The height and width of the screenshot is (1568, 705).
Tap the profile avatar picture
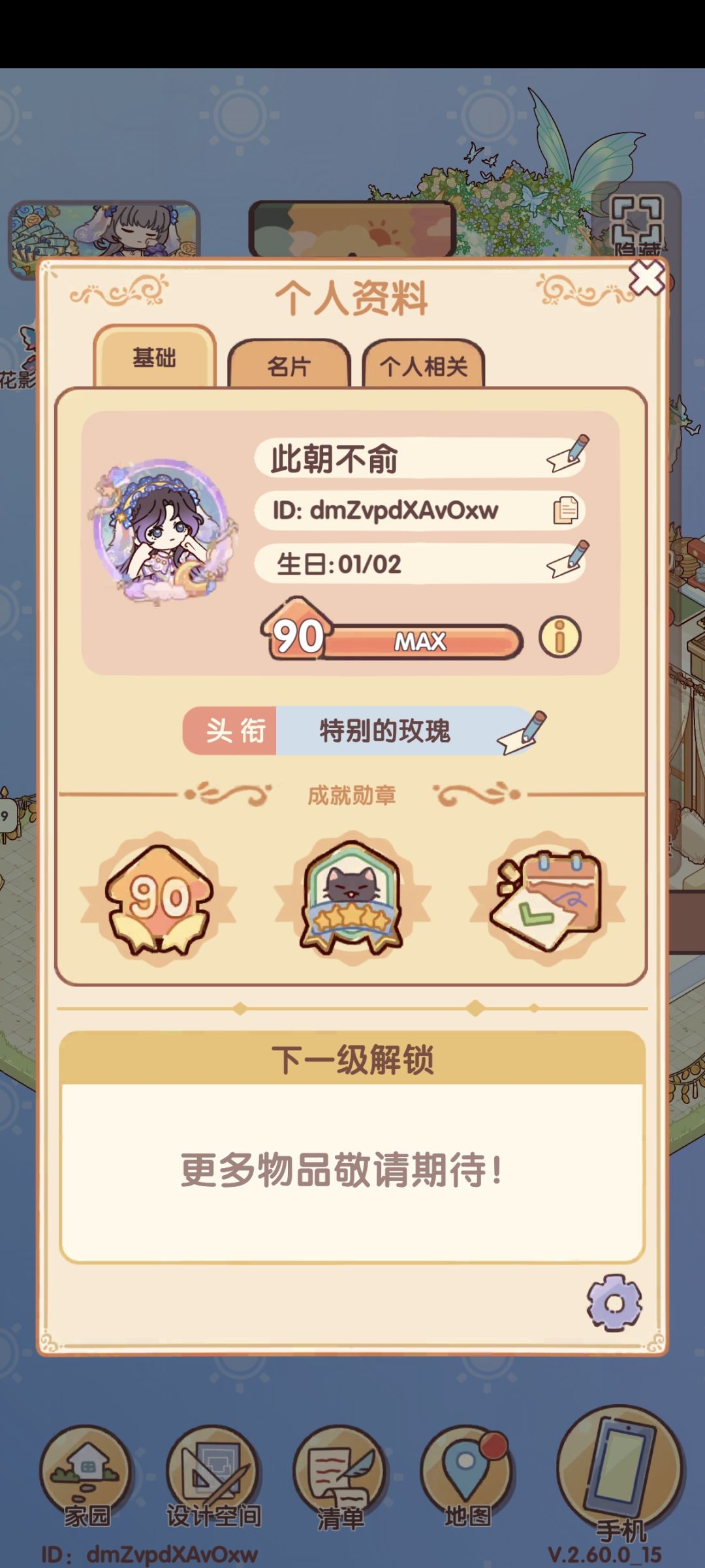click(163, 530)
